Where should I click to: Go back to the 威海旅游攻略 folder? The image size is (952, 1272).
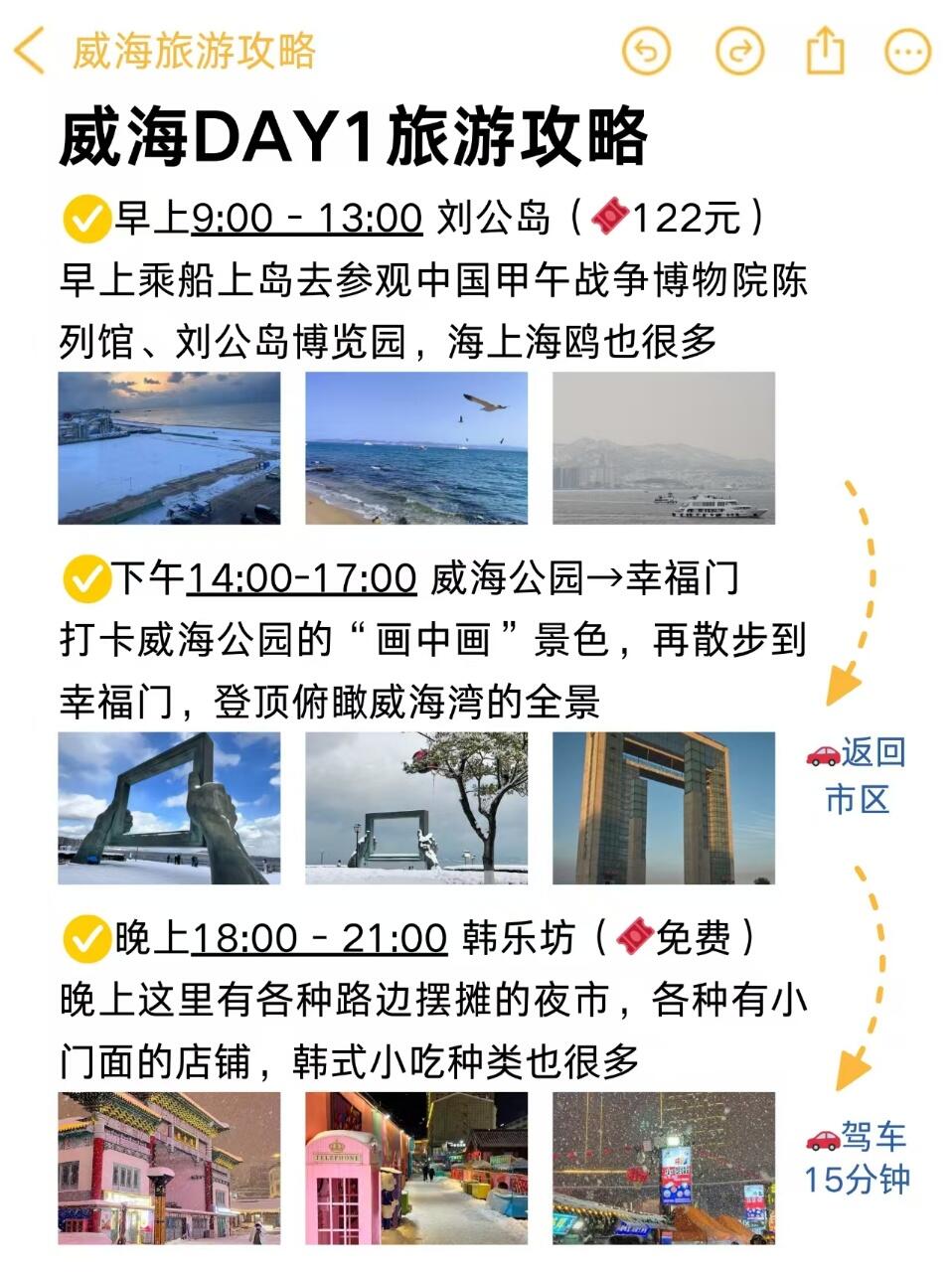30,52
